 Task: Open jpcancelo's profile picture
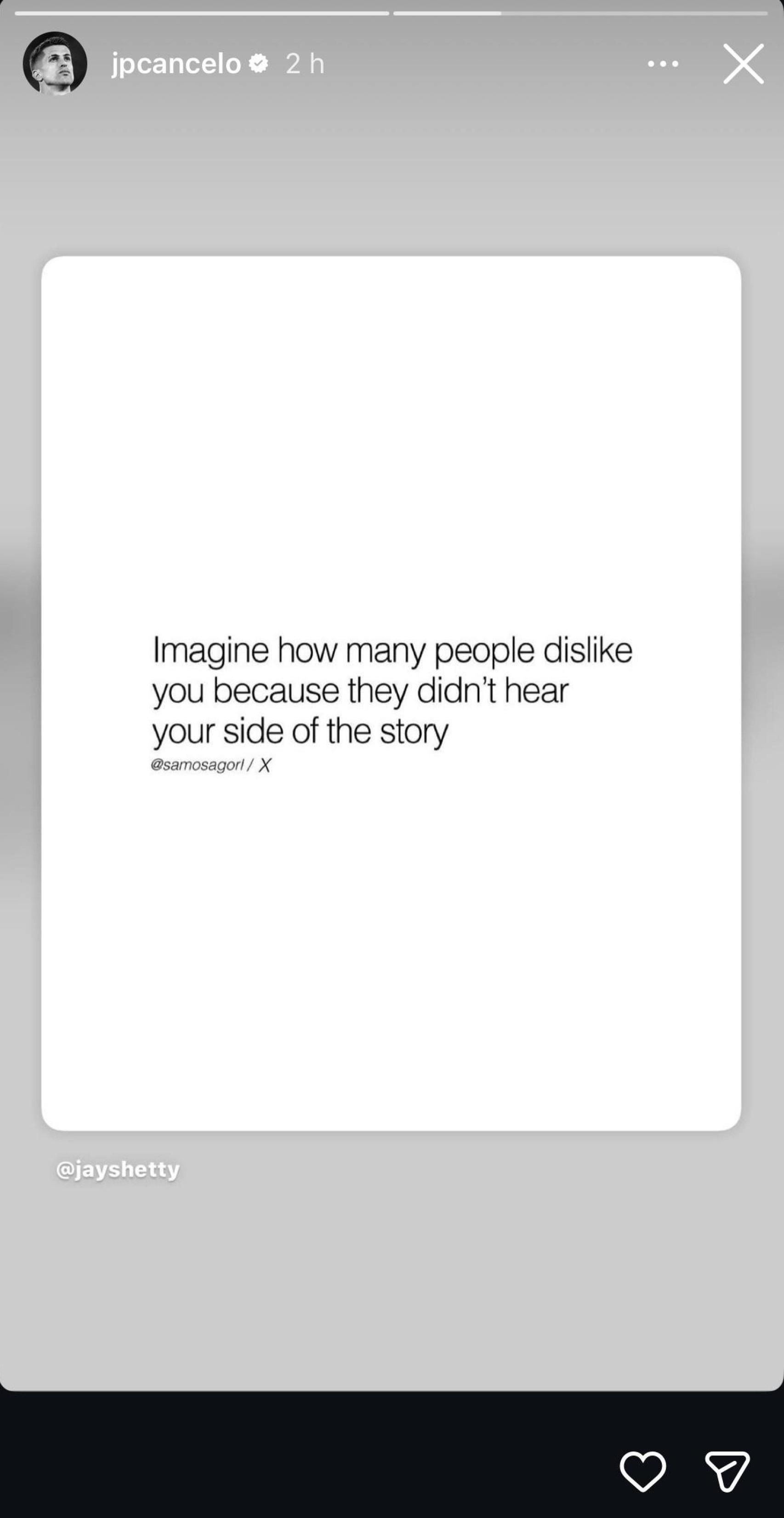coord(55,63)
